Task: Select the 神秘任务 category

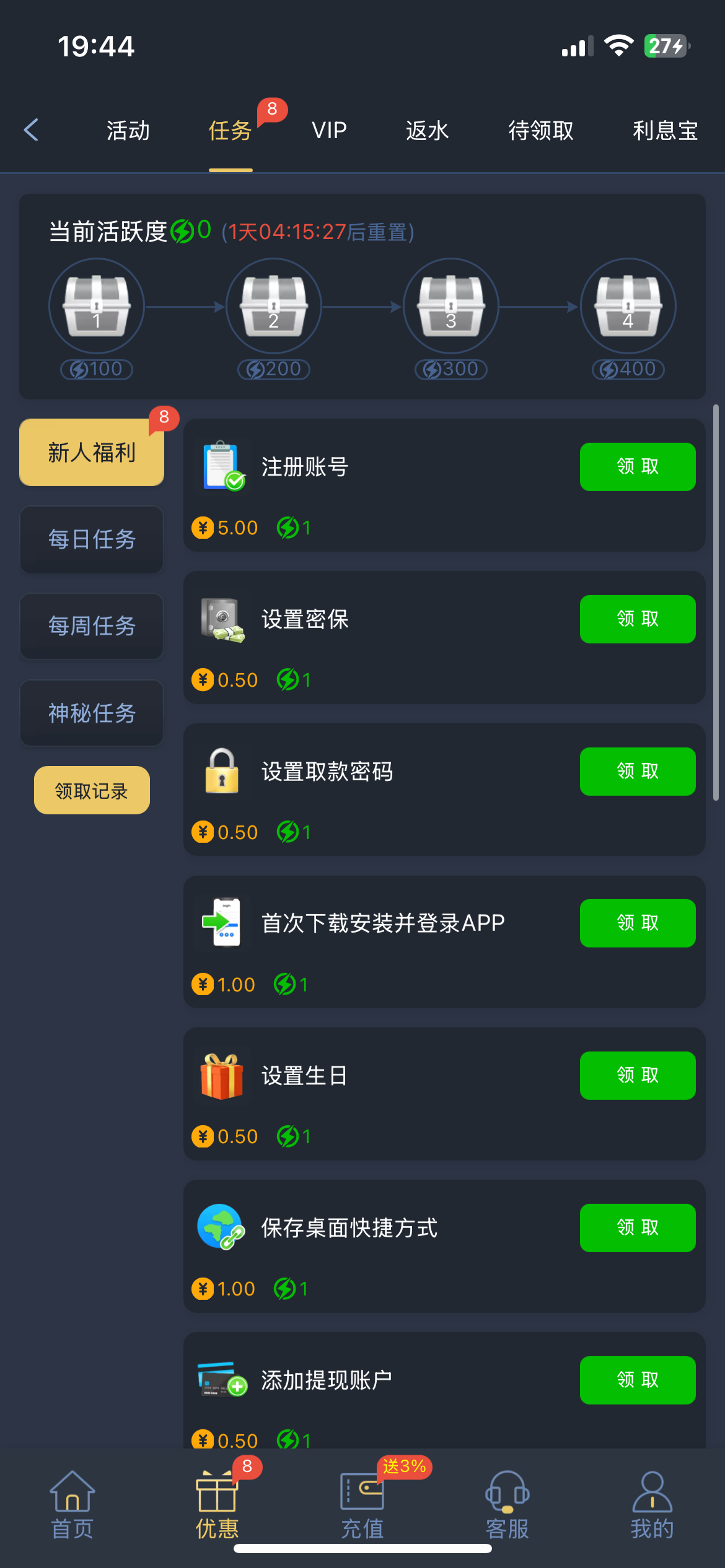Action: [x=92, y=713]
